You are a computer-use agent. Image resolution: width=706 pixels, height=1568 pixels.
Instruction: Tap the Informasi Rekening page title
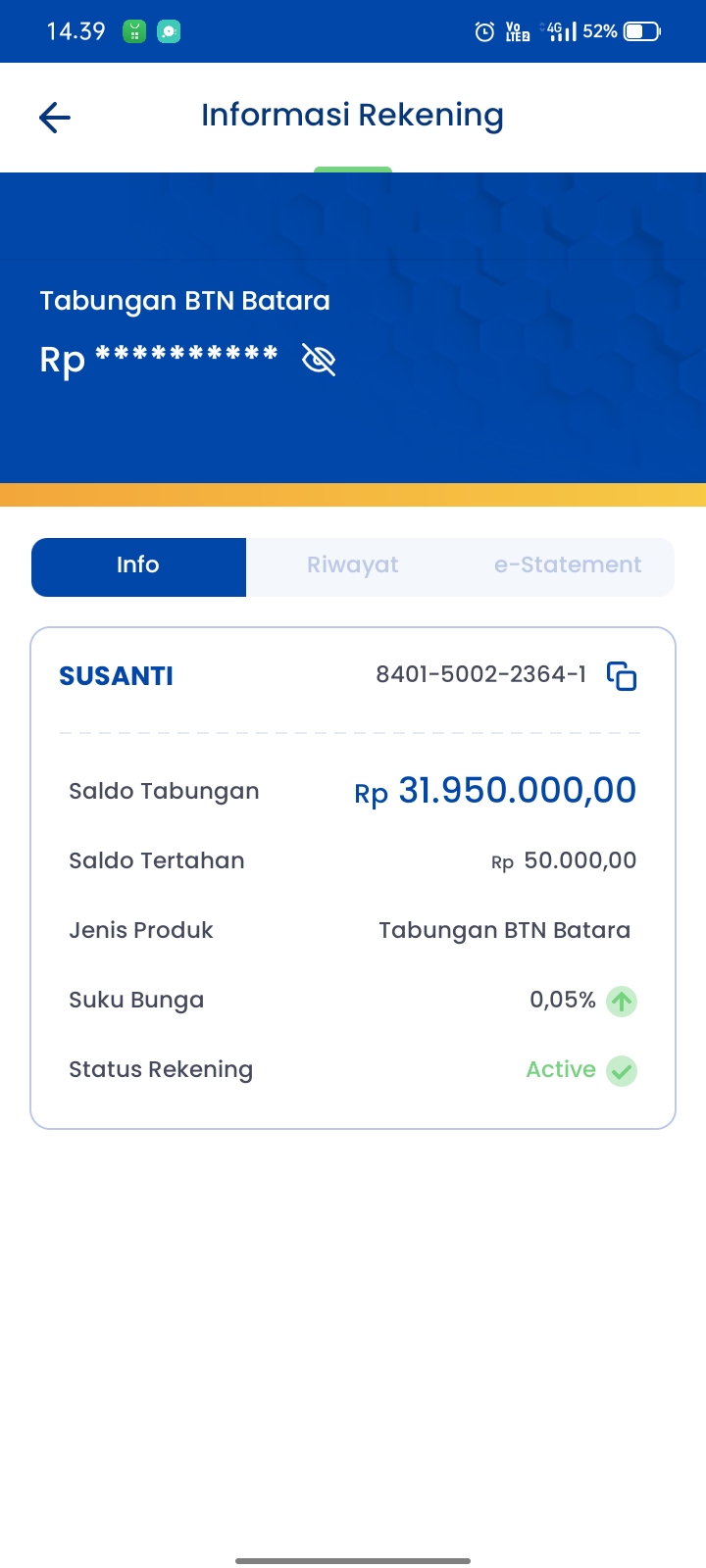(x=352, y=116)
